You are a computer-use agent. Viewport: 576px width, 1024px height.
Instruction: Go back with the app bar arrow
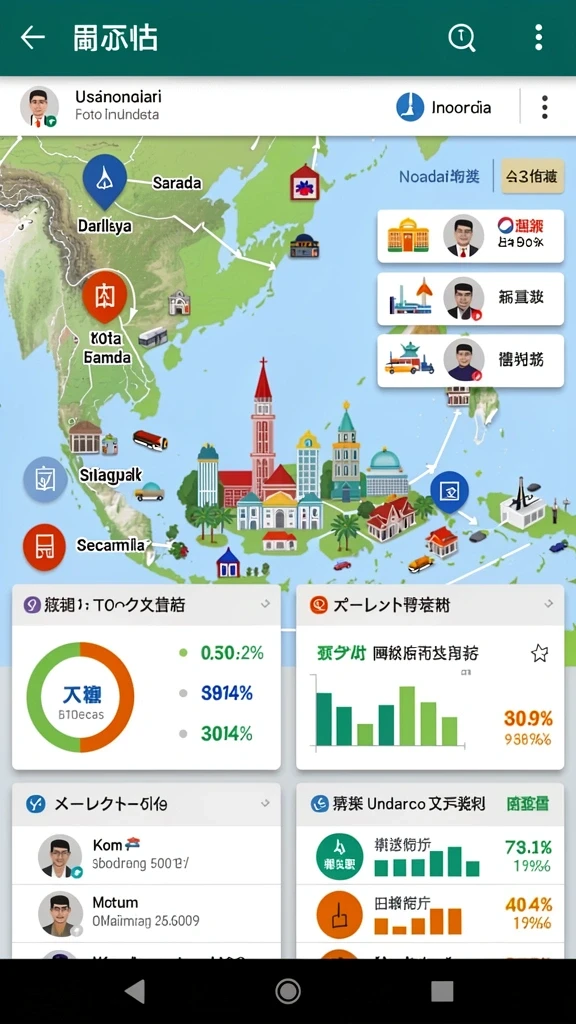(x=33, y=38)
